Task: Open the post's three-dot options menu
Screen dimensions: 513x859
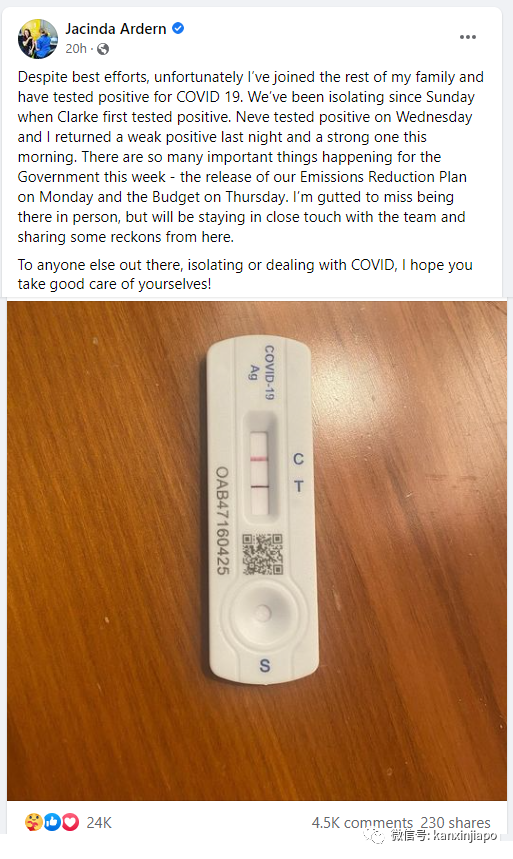Action: coord(468,37)
